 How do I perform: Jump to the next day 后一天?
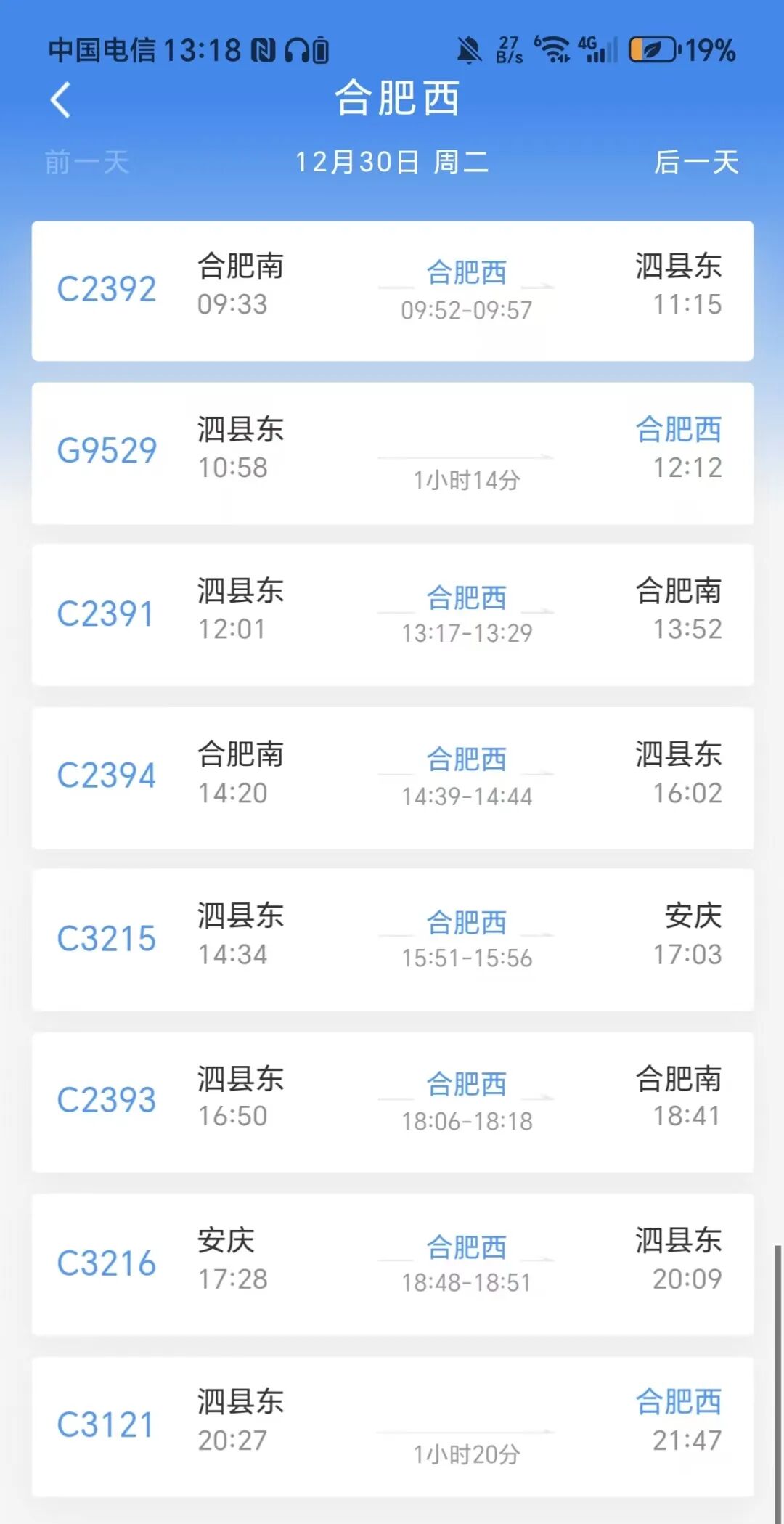[695, 162]
